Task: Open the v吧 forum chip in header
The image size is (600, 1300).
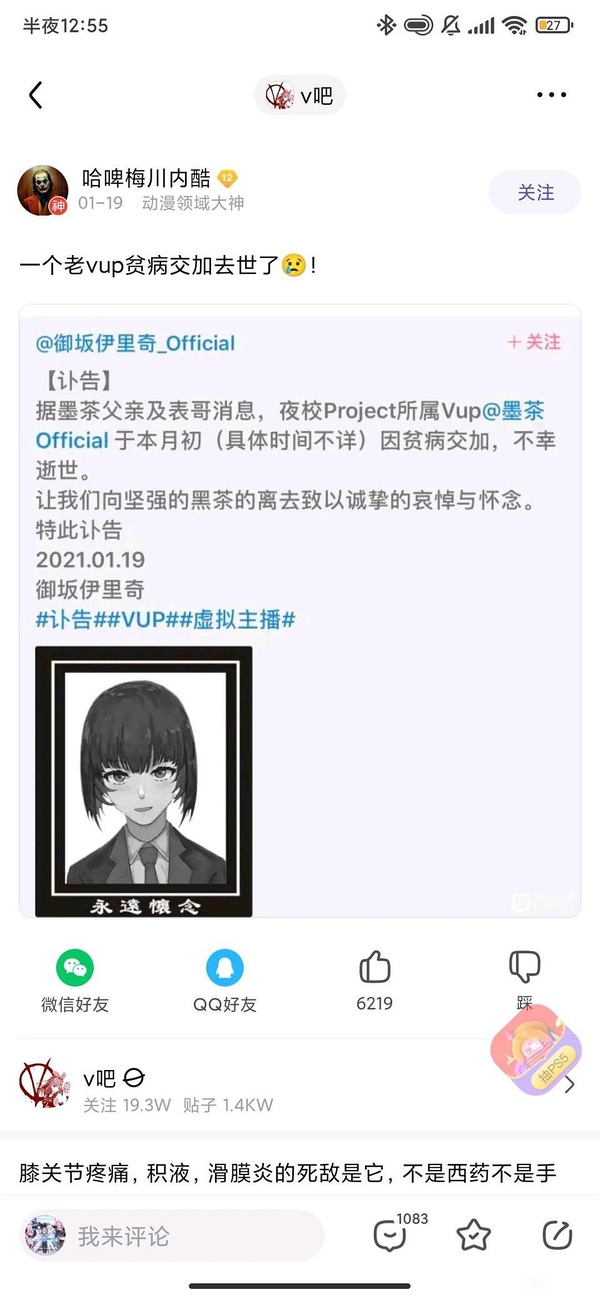Action: [x=299, y=96]
